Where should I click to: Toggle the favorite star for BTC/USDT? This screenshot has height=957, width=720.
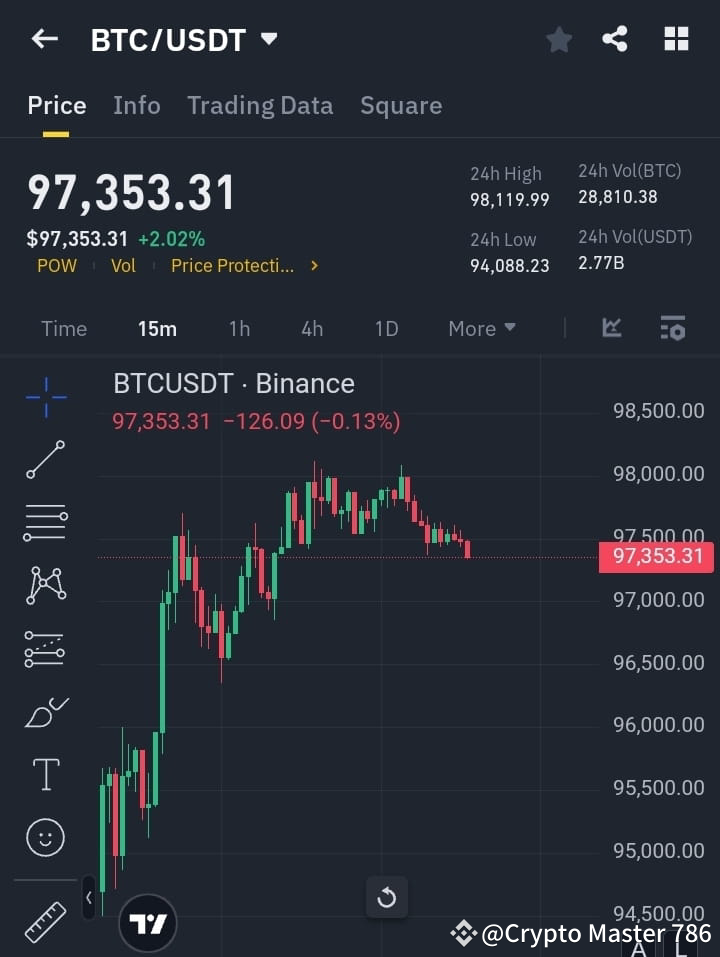point(558,39)
